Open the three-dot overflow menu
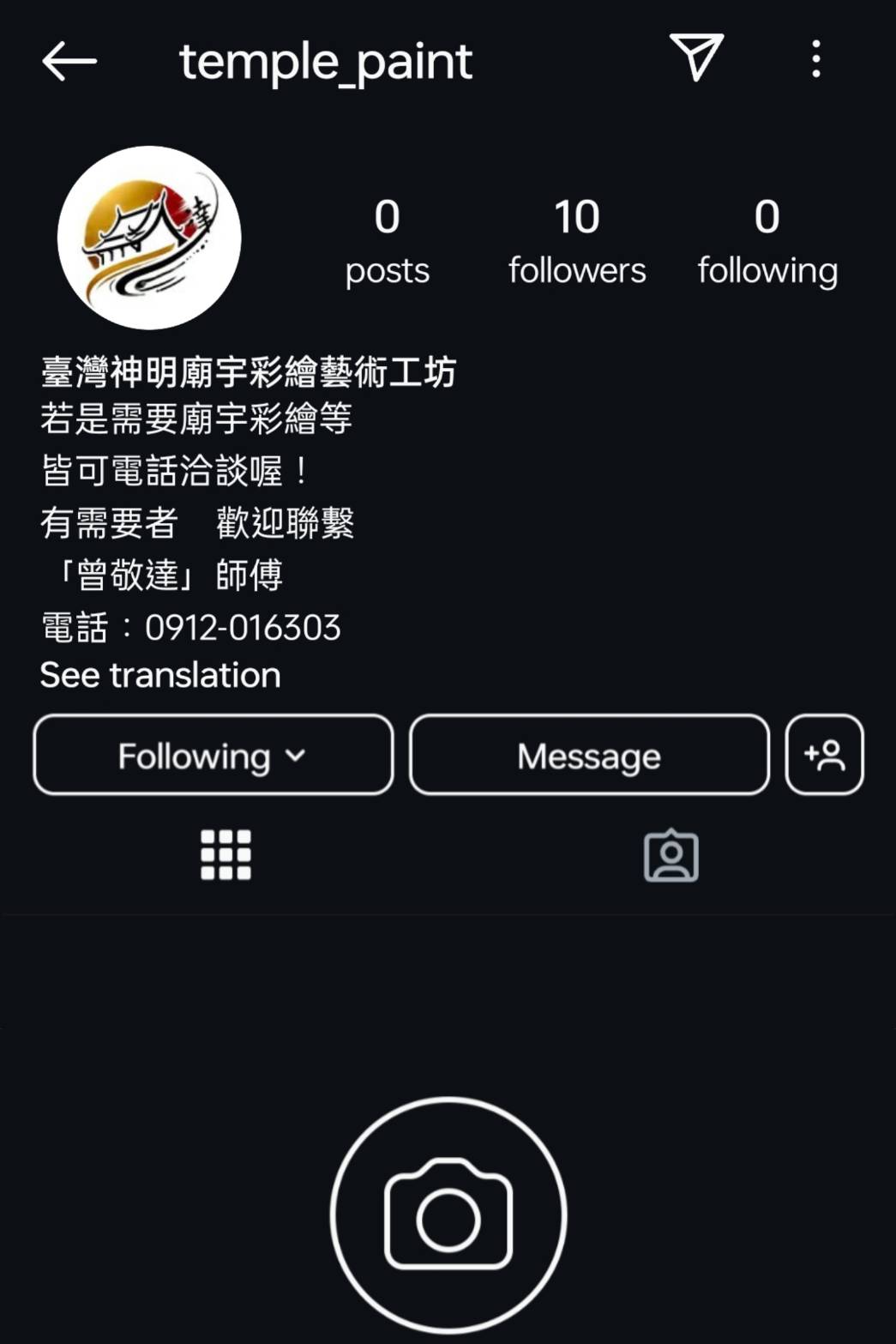 (816, 59)
